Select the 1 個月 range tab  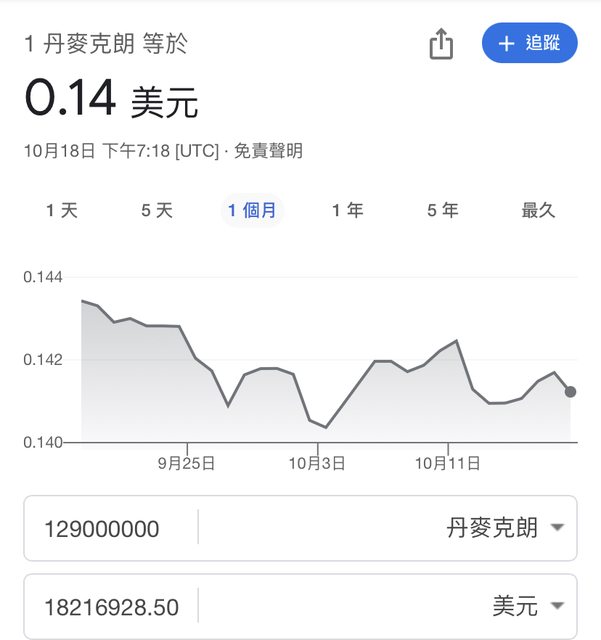coord(252,211)
